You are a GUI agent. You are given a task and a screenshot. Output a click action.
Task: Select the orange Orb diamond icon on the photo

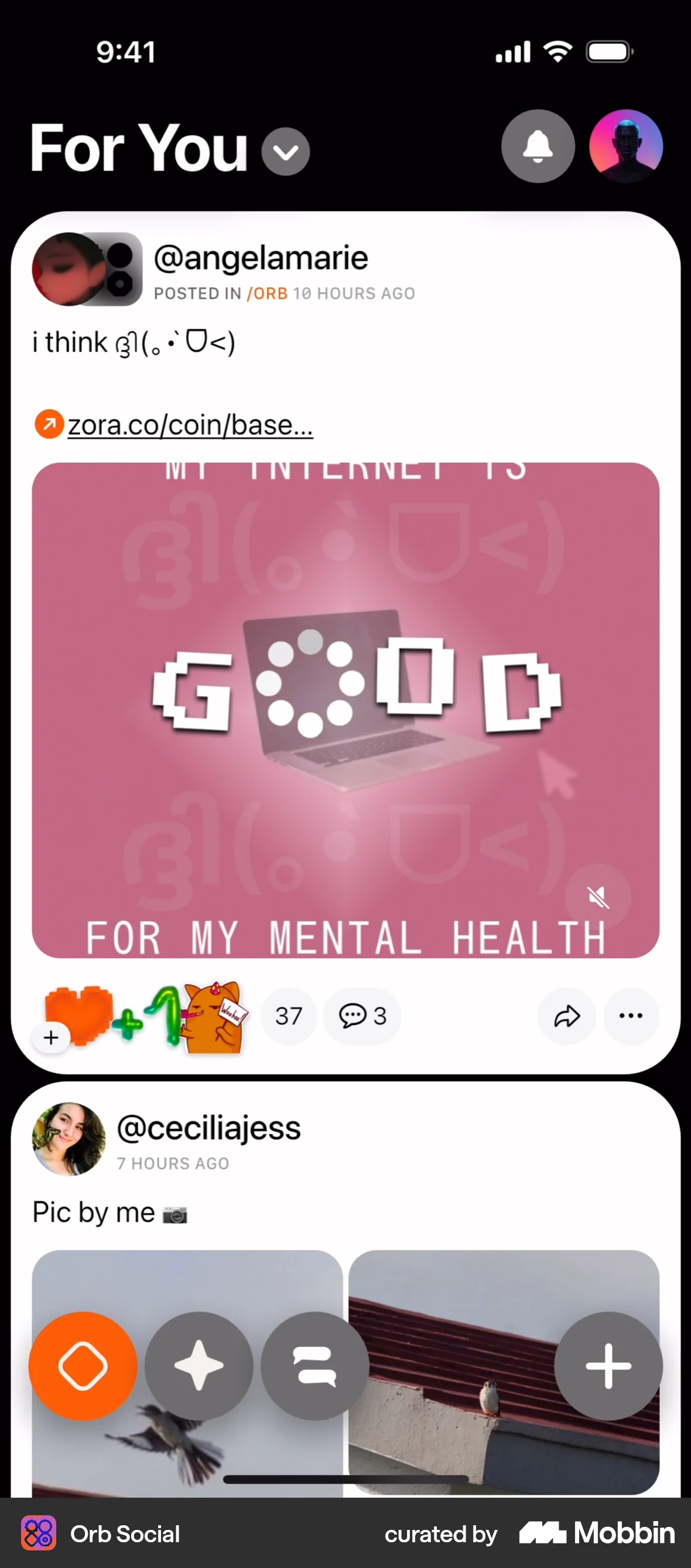click(x=83, y=1366)
